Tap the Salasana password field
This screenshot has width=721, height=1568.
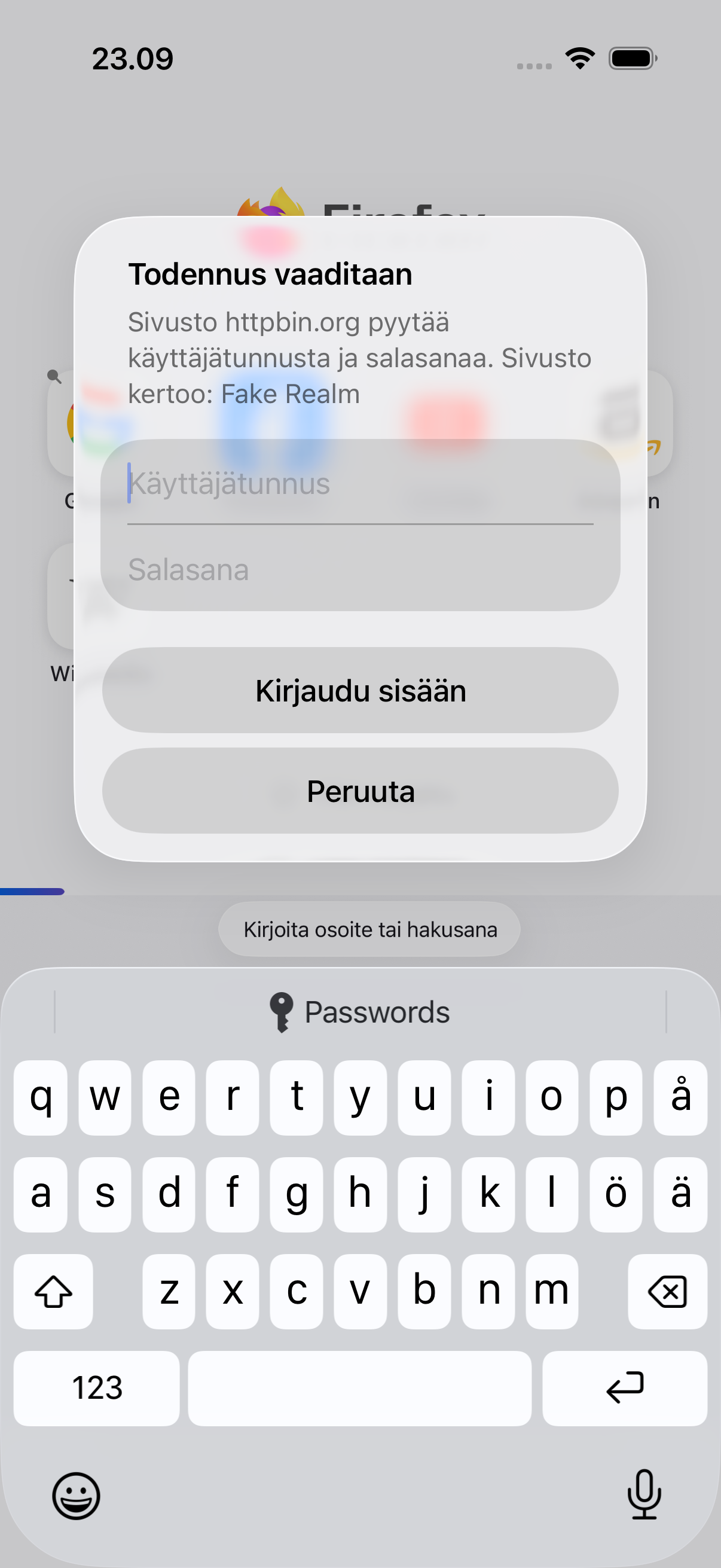(360, 570)
